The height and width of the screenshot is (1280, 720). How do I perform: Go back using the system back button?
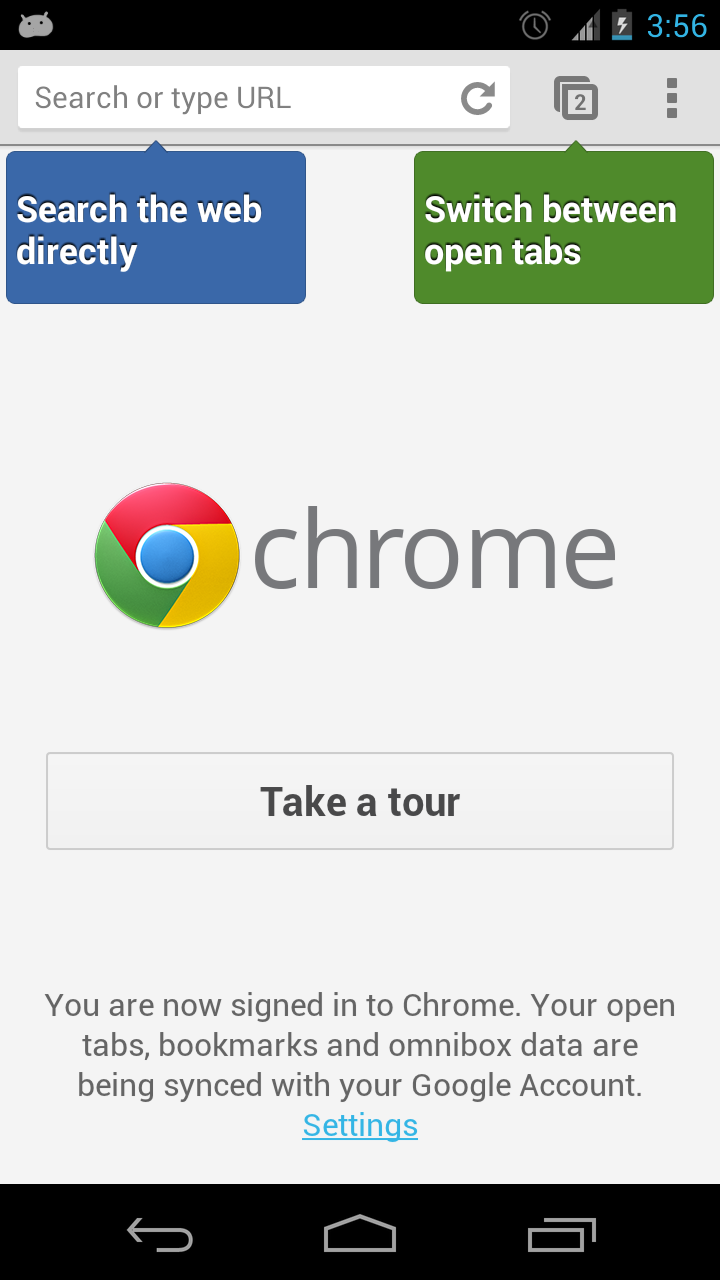coord(160,1235)
